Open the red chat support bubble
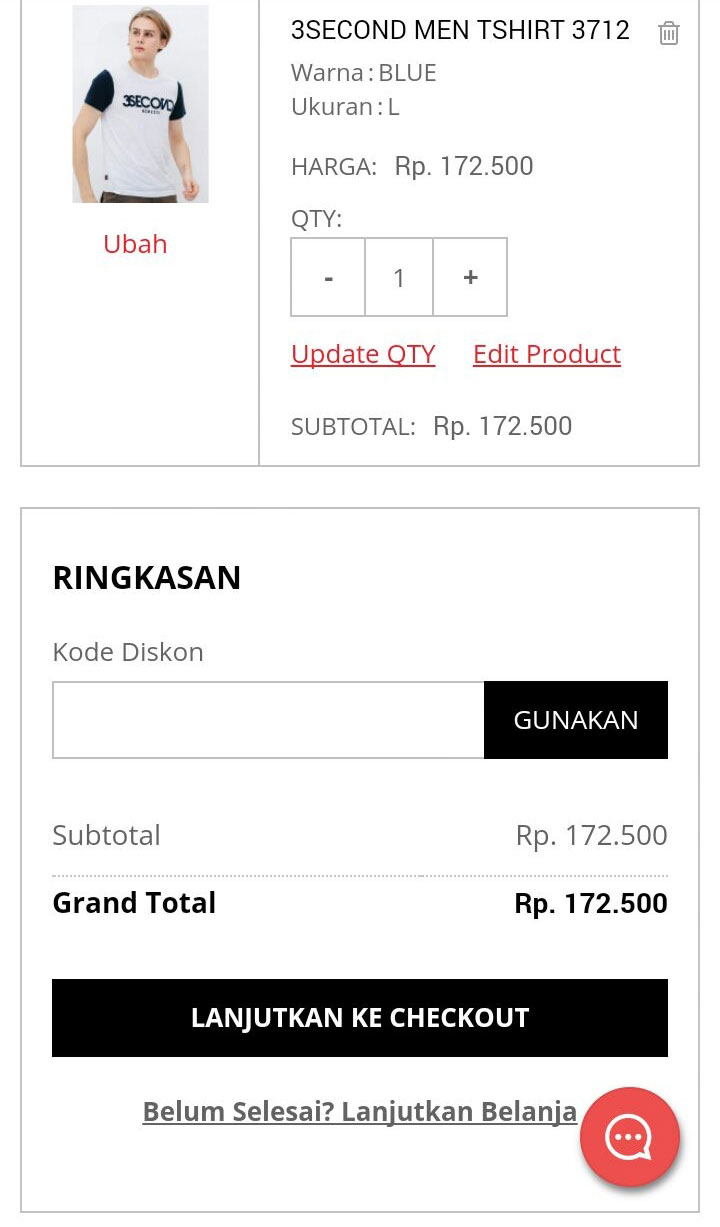This screenshot has width=720, height=1227. (630, 1137)
